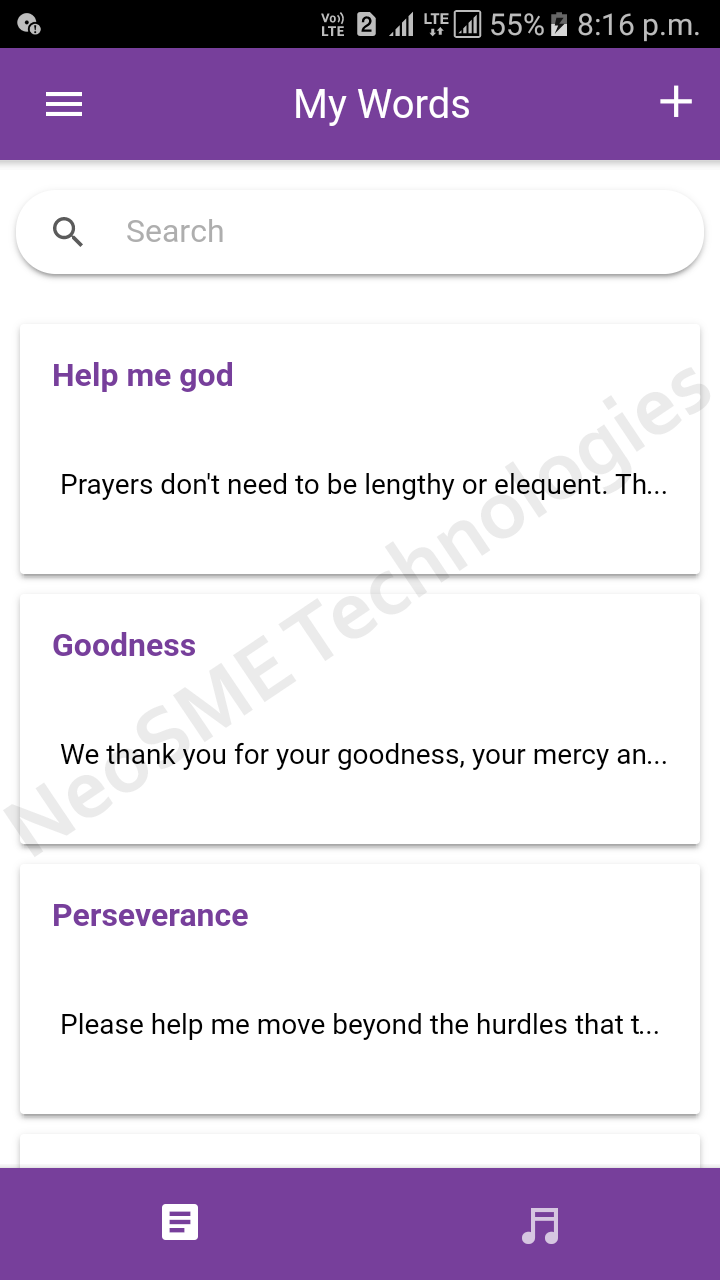Open the hamburger drawer menu
The width and height of the screenshot is (720, 1280).
64,104
